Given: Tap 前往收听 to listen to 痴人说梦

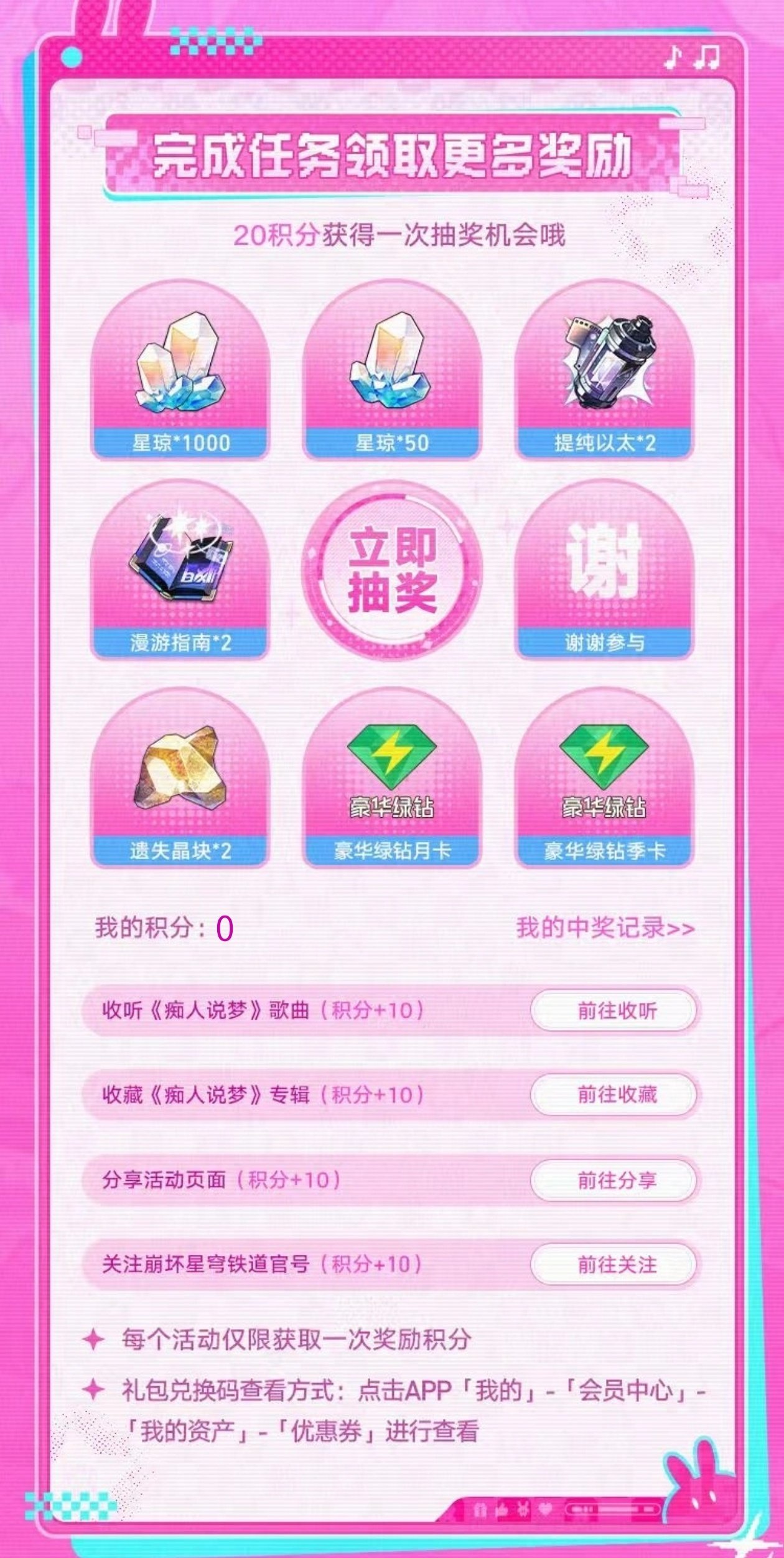Looking at the screenshot, I should coord(614,1010).
